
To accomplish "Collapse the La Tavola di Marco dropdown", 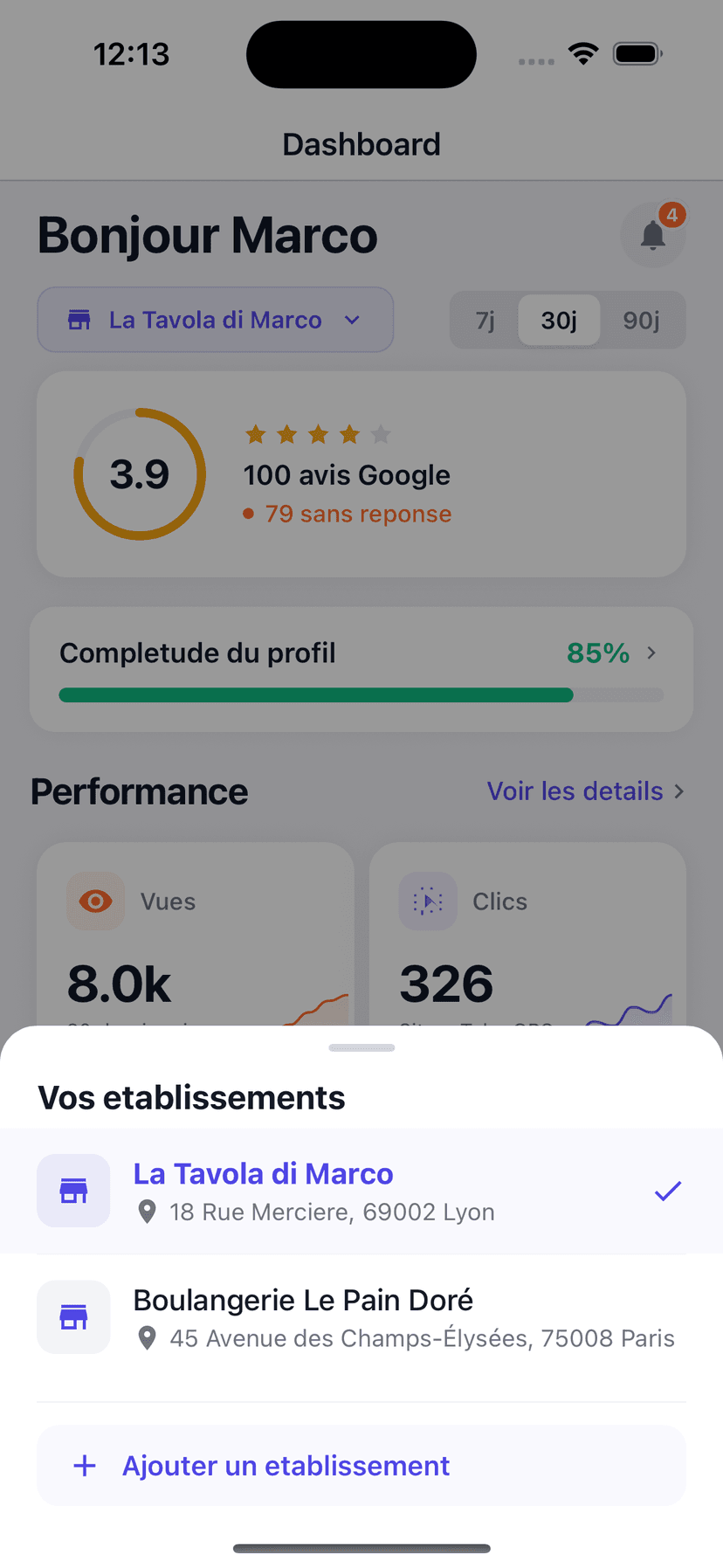I will 215,320.
